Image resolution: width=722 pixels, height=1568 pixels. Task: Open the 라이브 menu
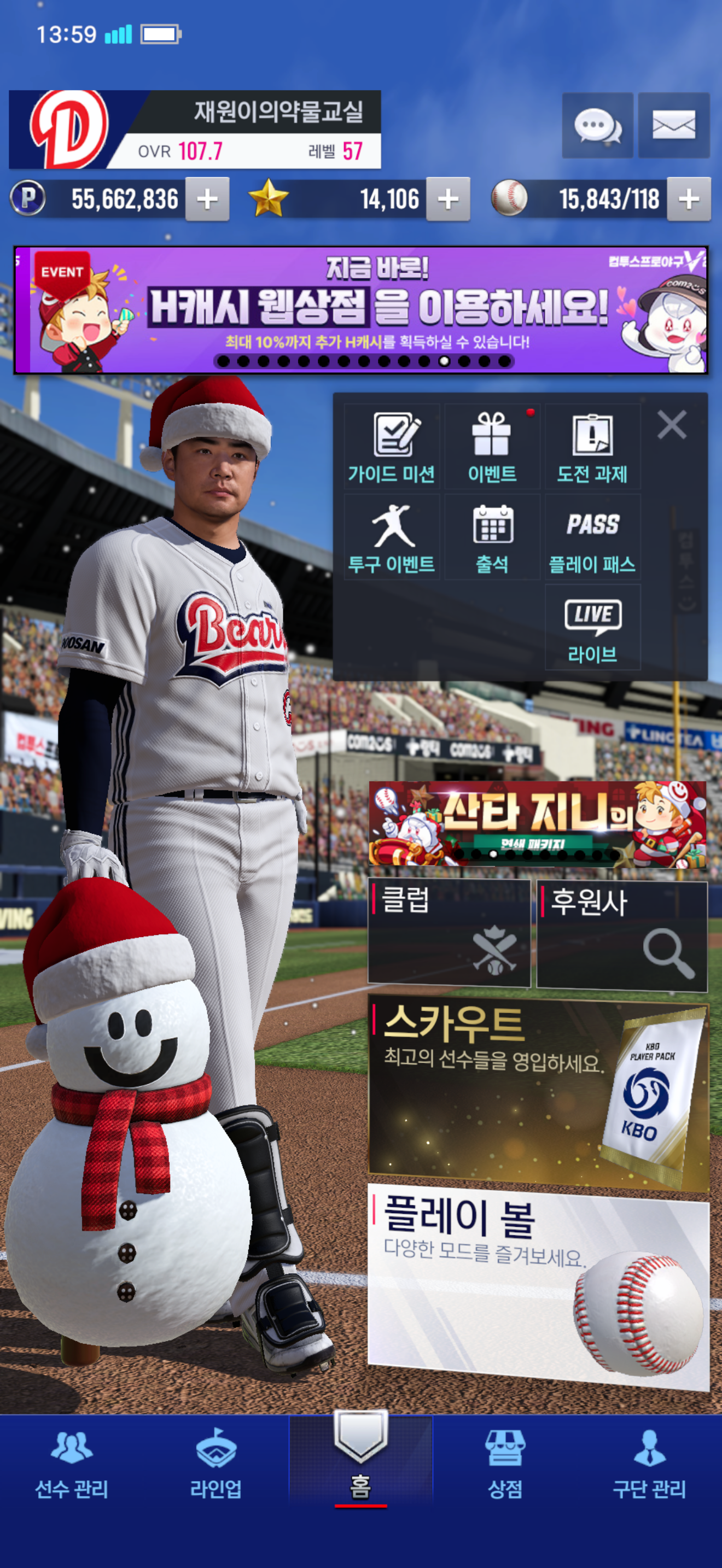tap(592, 628)
